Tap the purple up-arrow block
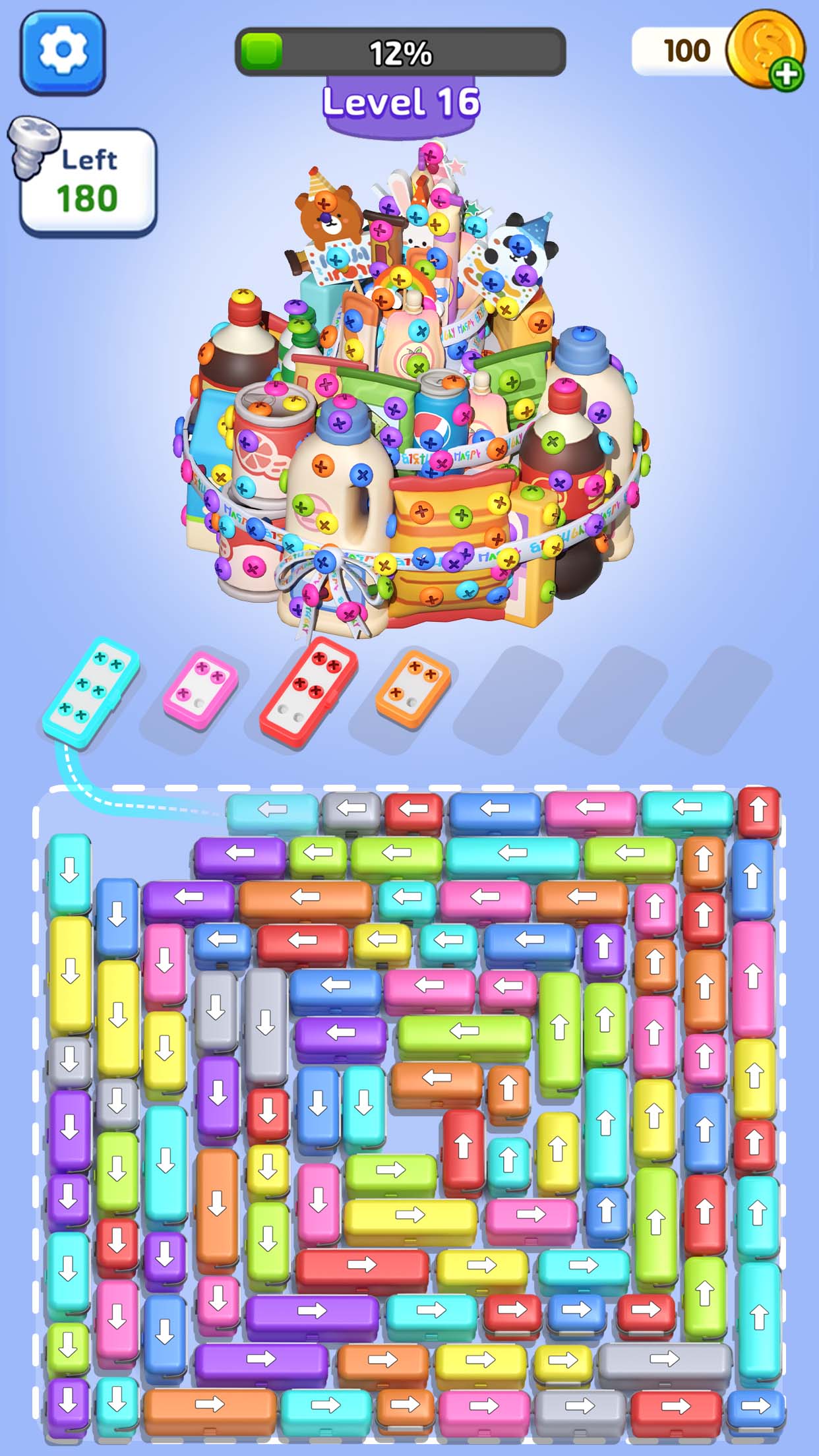Screen dimensions: 819x1456 [x=603, y=947]
